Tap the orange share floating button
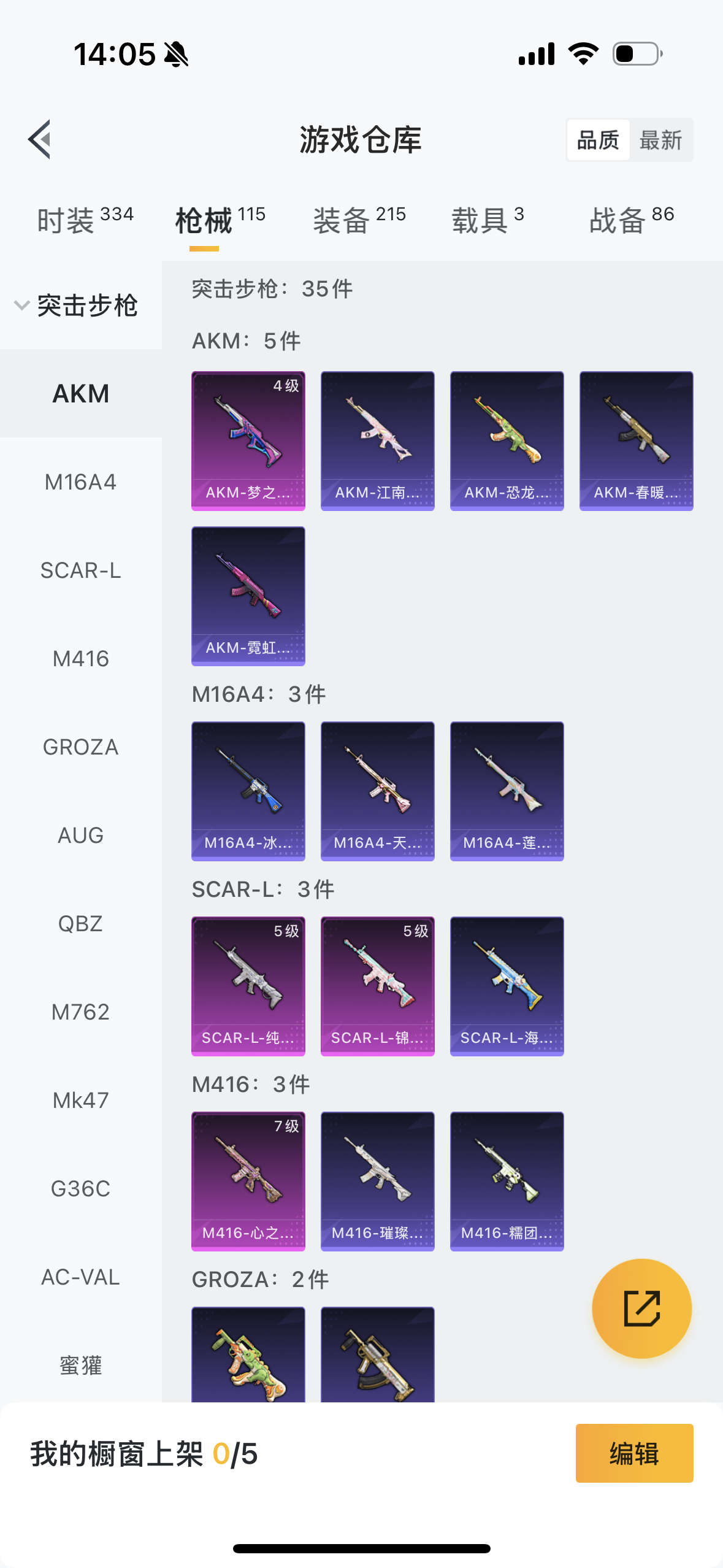The width and height of the screenshot is (723, 1568). click(x=642, y=1309)
